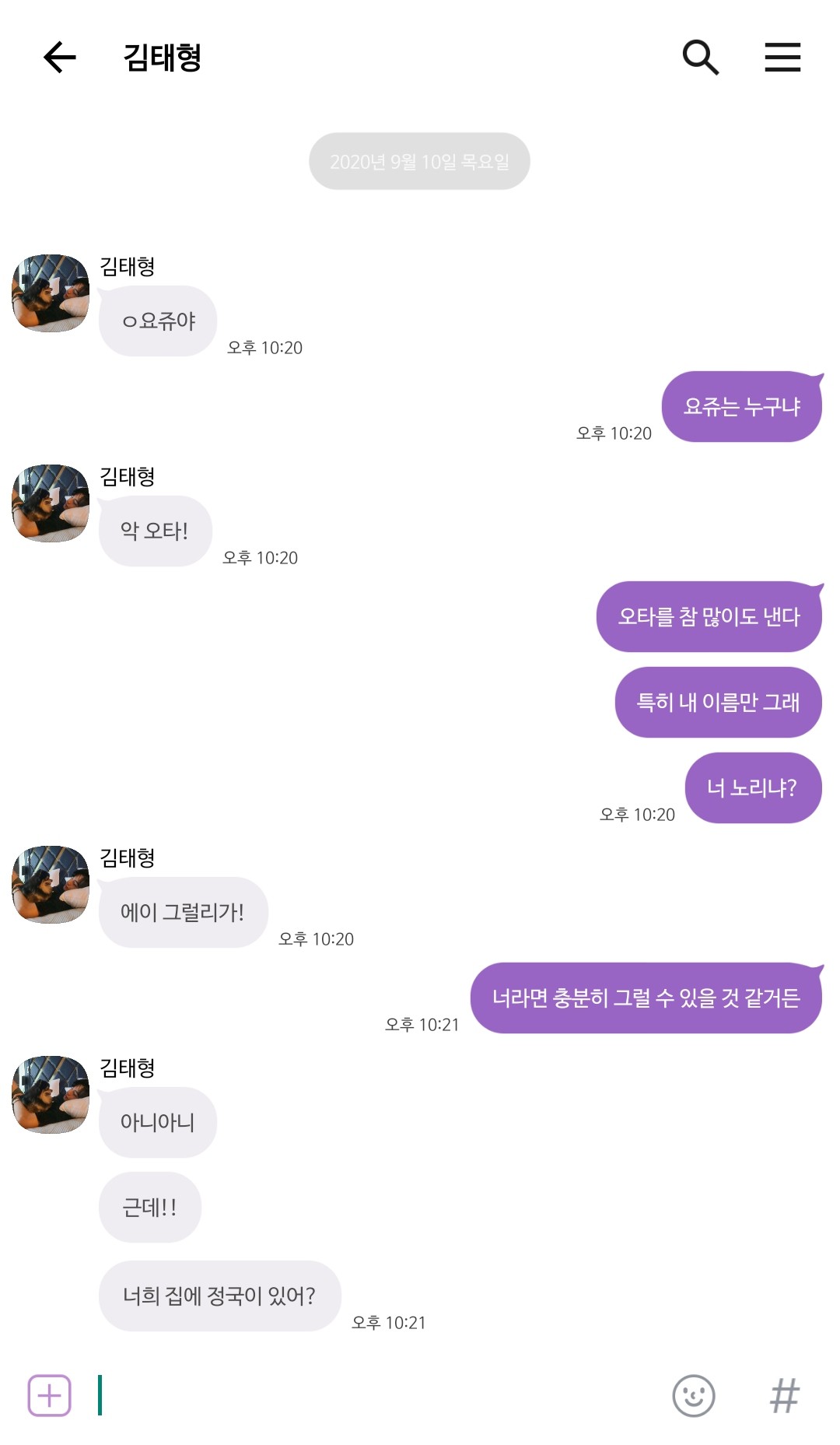This screenshot has width=840, height=1445.
Task: View 김태형's profile photo beside ㅇ요쥬야
Action: [x=51, y=293]
